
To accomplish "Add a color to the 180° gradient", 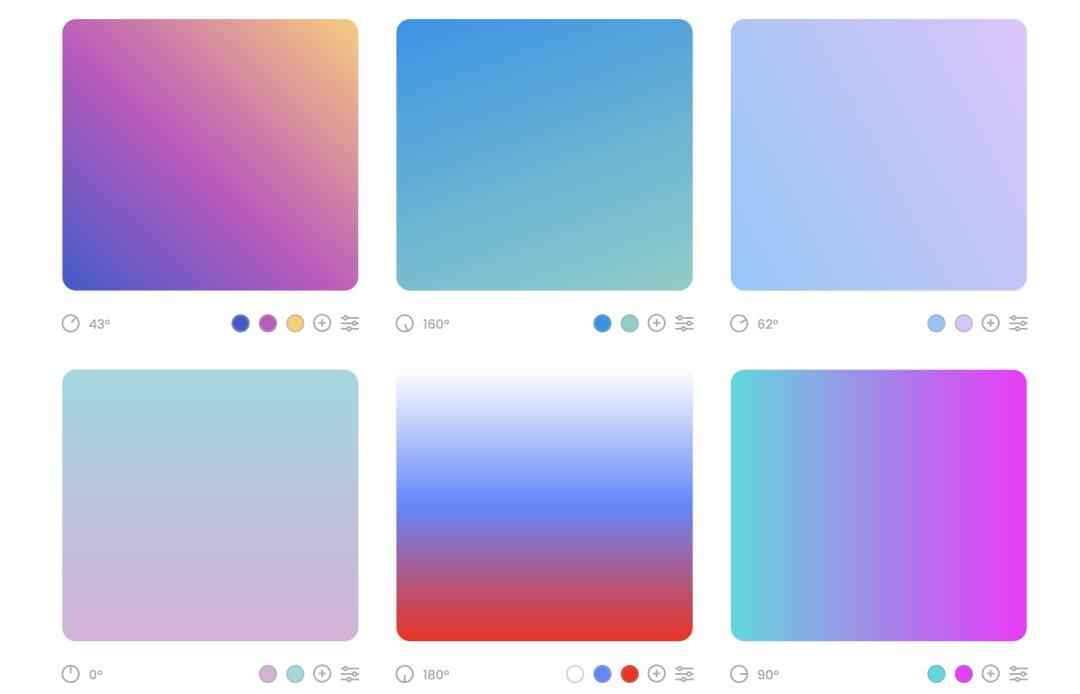I will [656, 674].
